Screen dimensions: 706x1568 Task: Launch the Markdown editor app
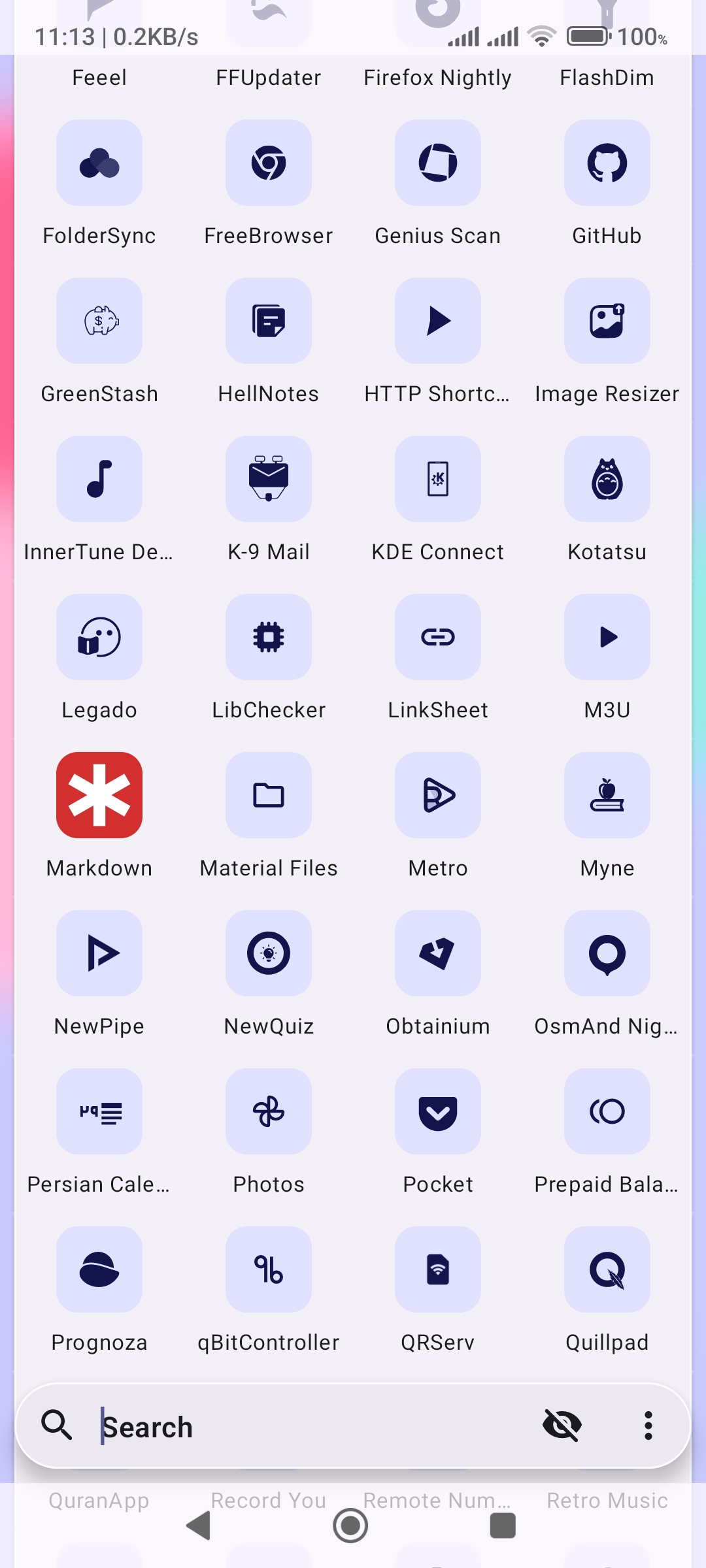click(99, 795)
